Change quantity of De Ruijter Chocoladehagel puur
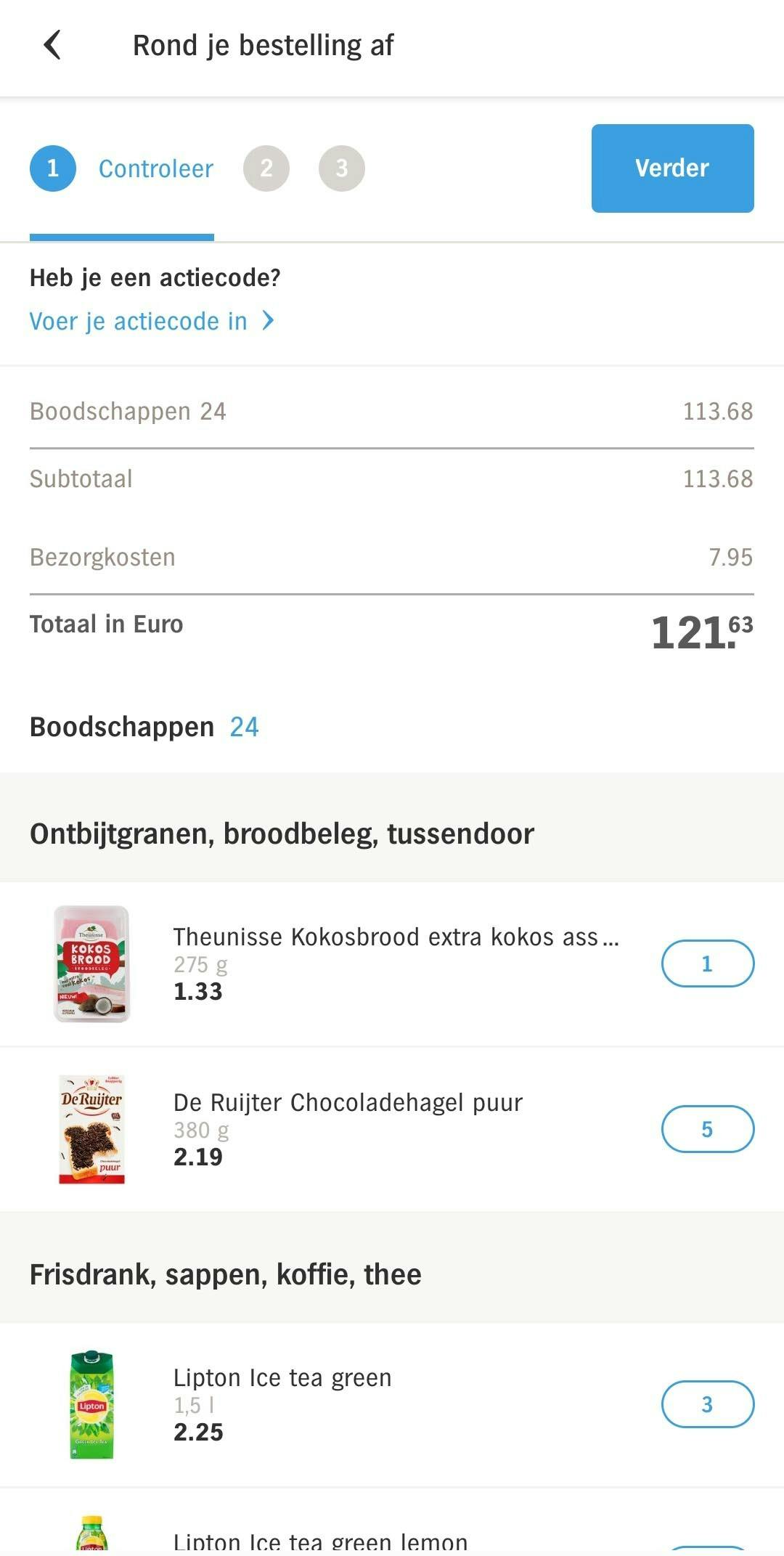Viewport: 784px width, 1556px height. 707,1129
